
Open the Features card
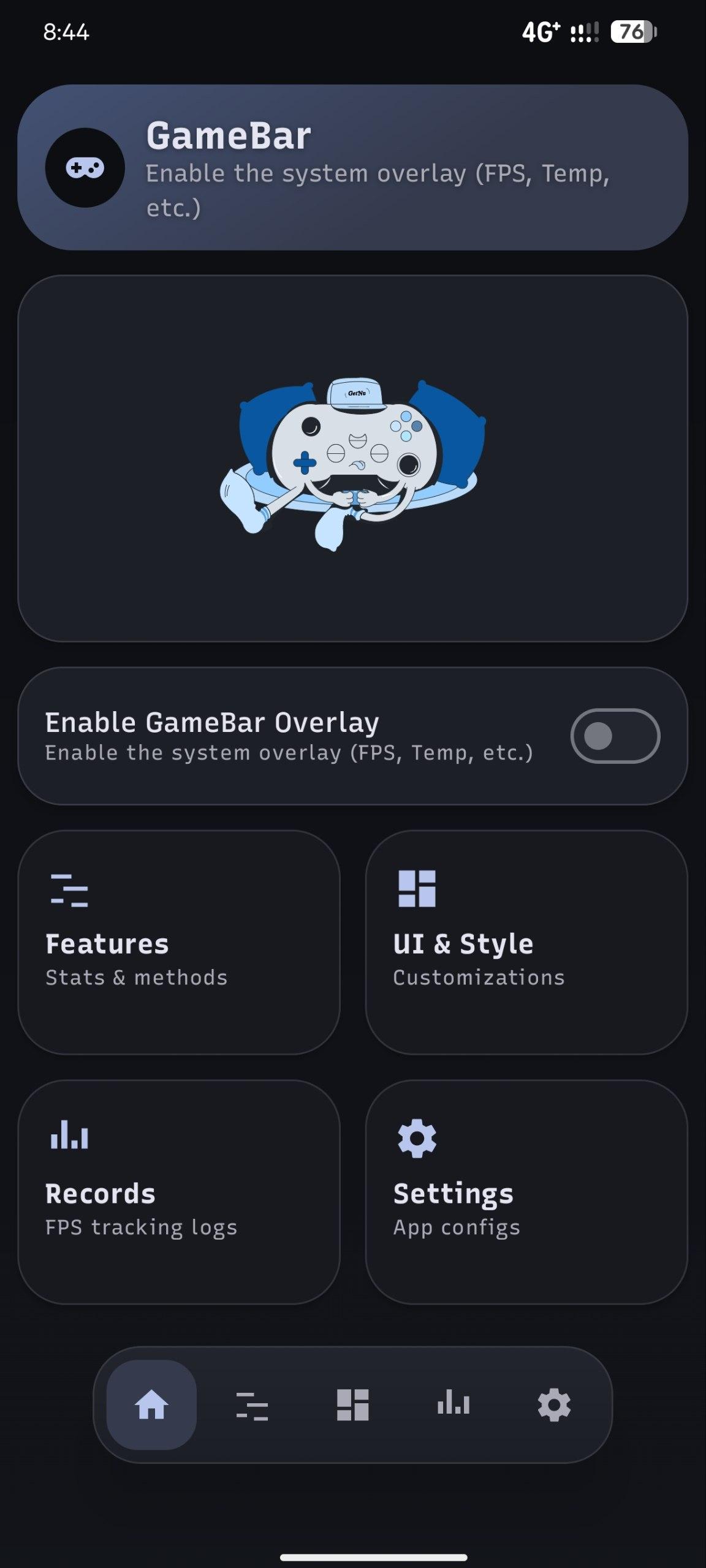point(179,942)
